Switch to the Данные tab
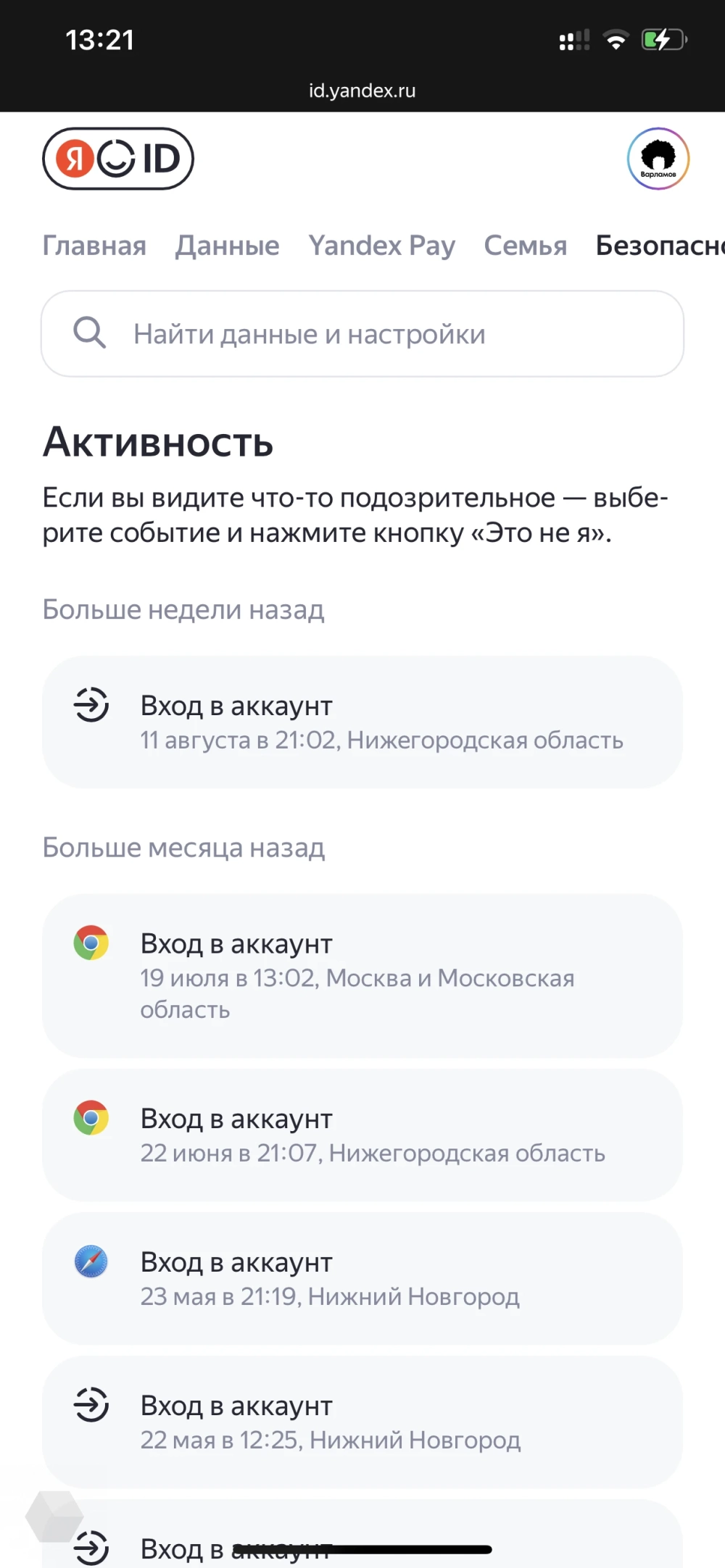 227,246
